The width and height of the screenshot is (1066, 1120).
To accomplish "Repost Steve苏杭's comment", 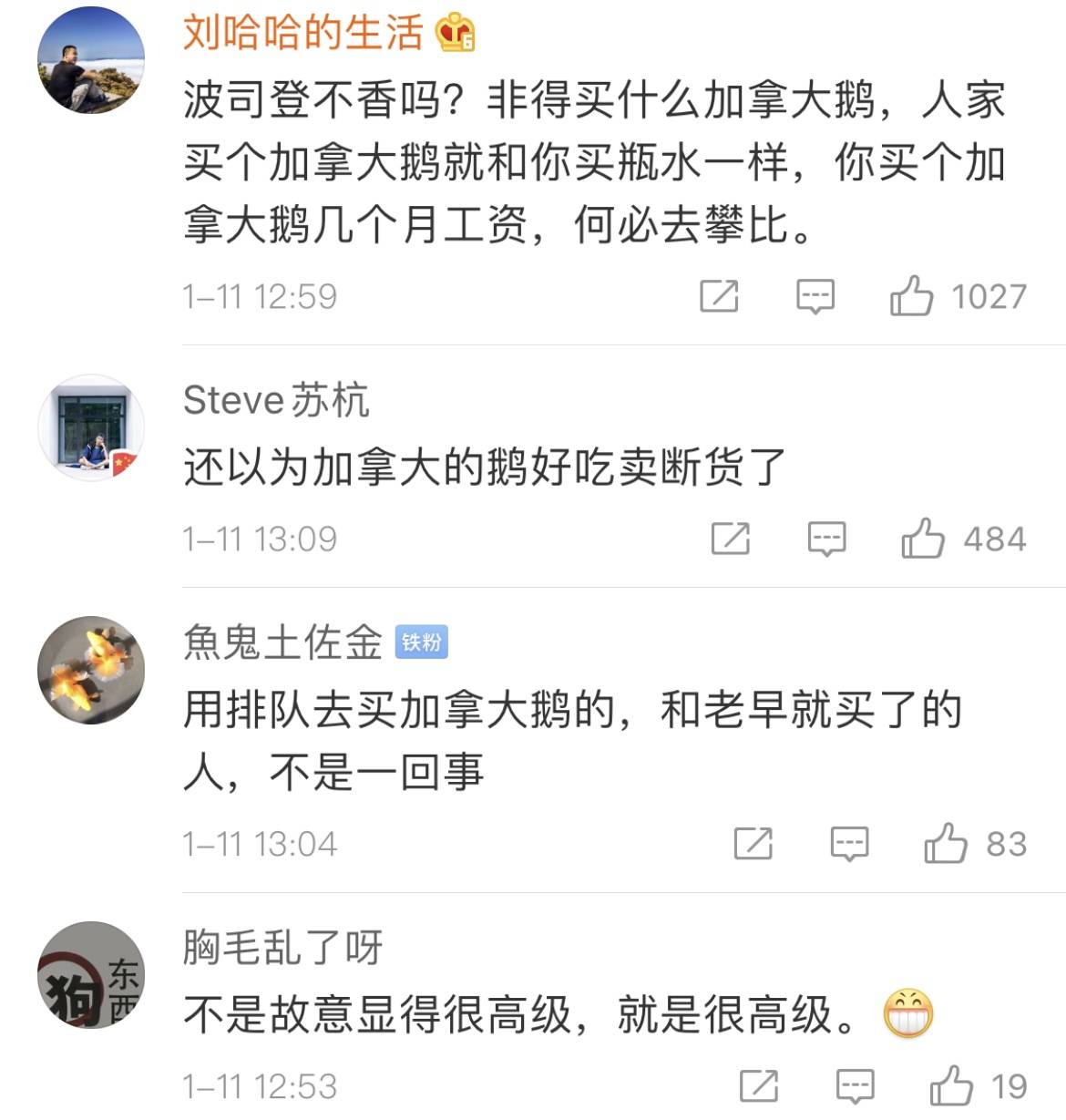I will click(730, 539).
